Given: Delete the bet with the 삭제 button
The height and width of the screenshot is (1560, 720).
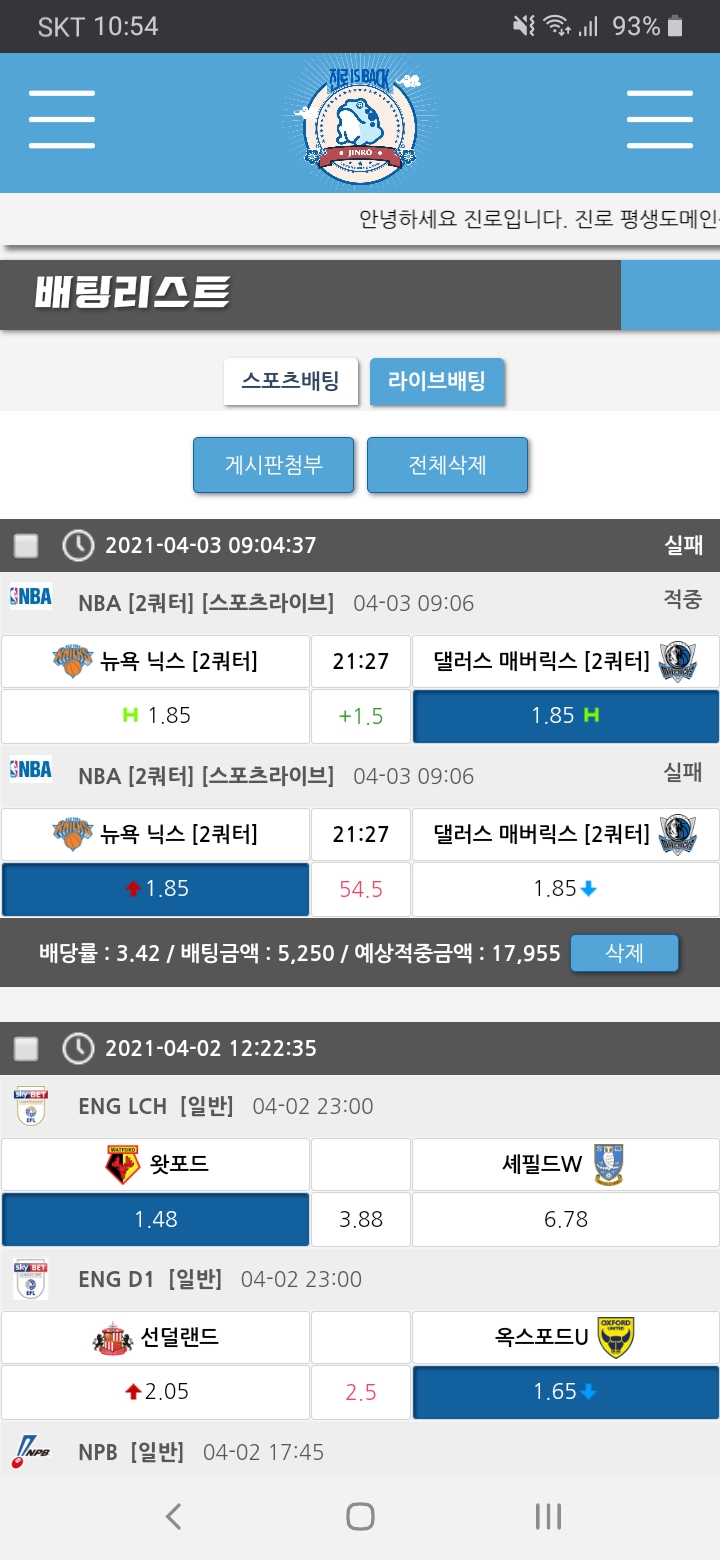Looking at the screenshot, I should (x=624, y=953).
